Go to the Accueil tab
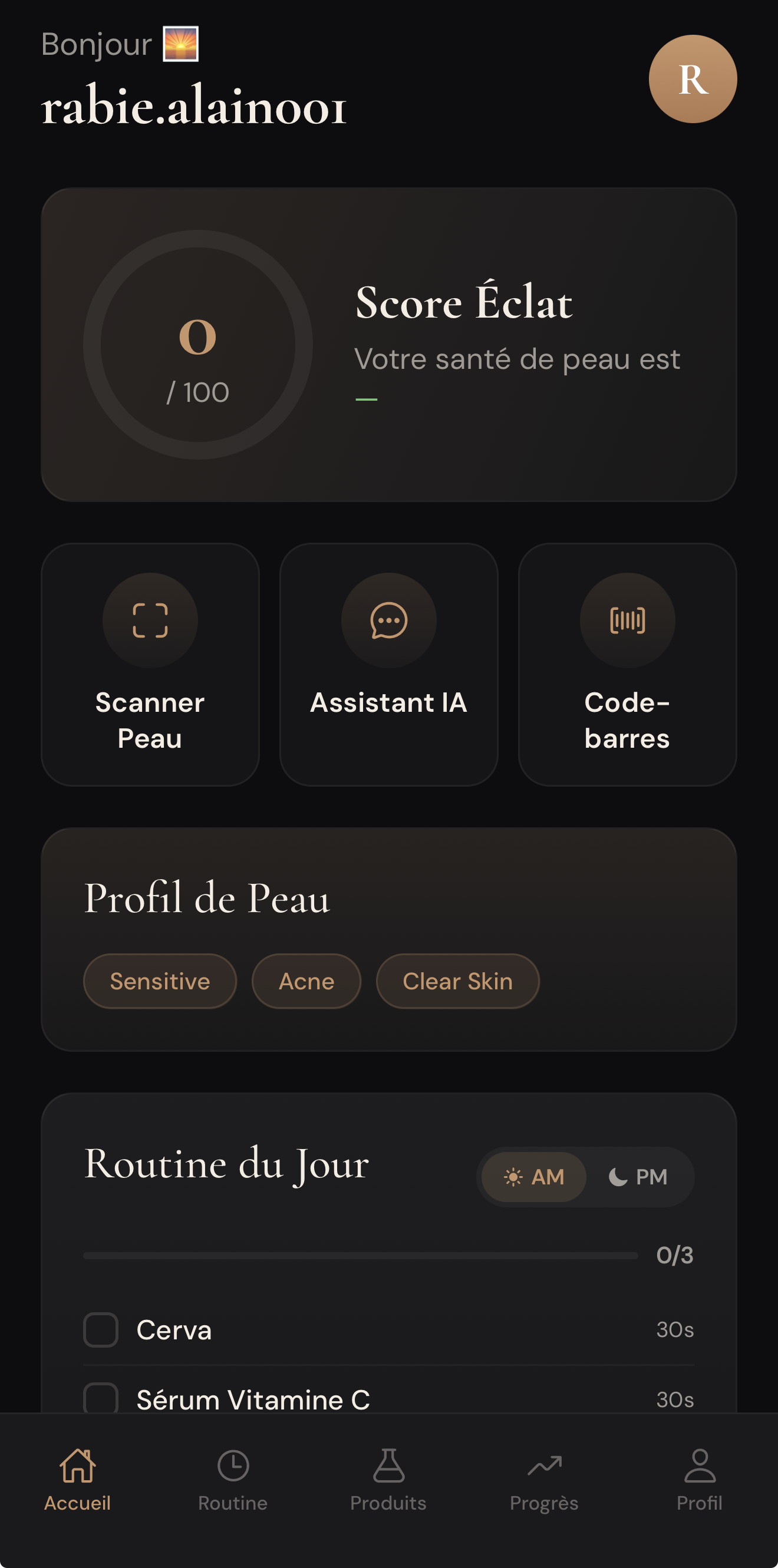 [77, 1479]
